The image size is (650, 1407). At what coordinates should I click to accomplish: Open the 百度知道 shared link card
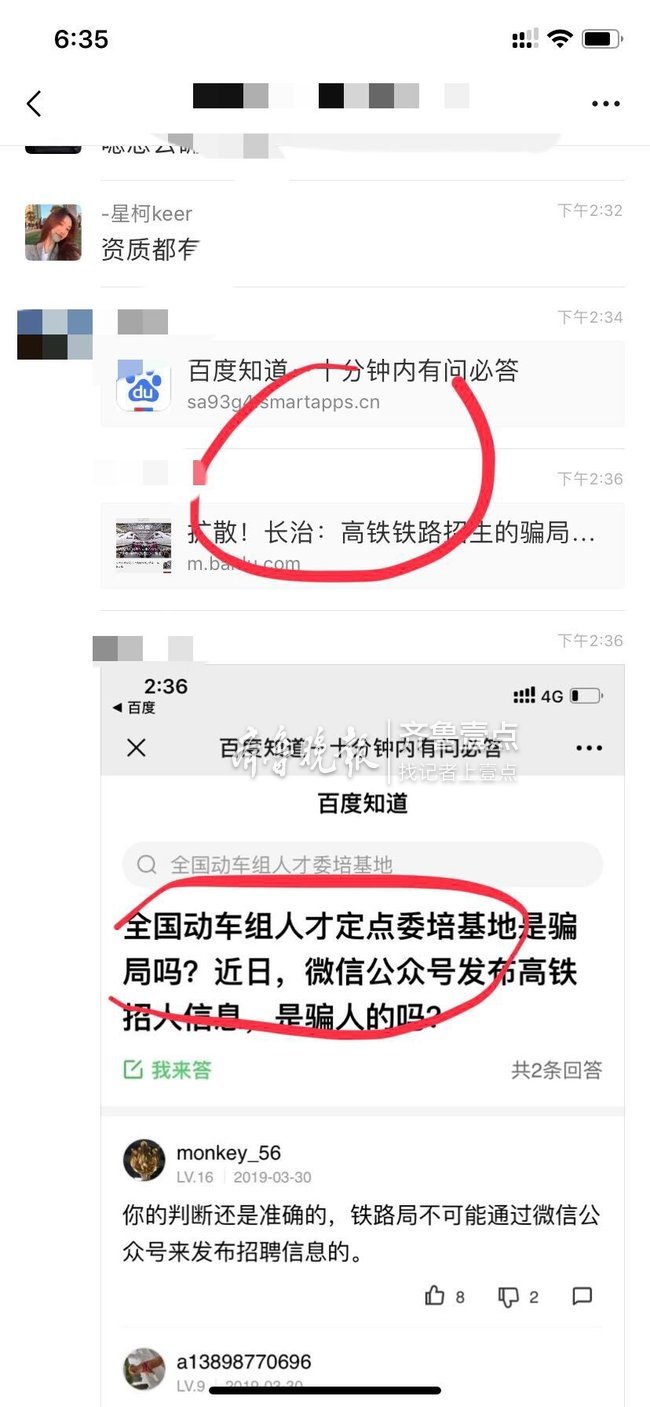coord(362,385)
